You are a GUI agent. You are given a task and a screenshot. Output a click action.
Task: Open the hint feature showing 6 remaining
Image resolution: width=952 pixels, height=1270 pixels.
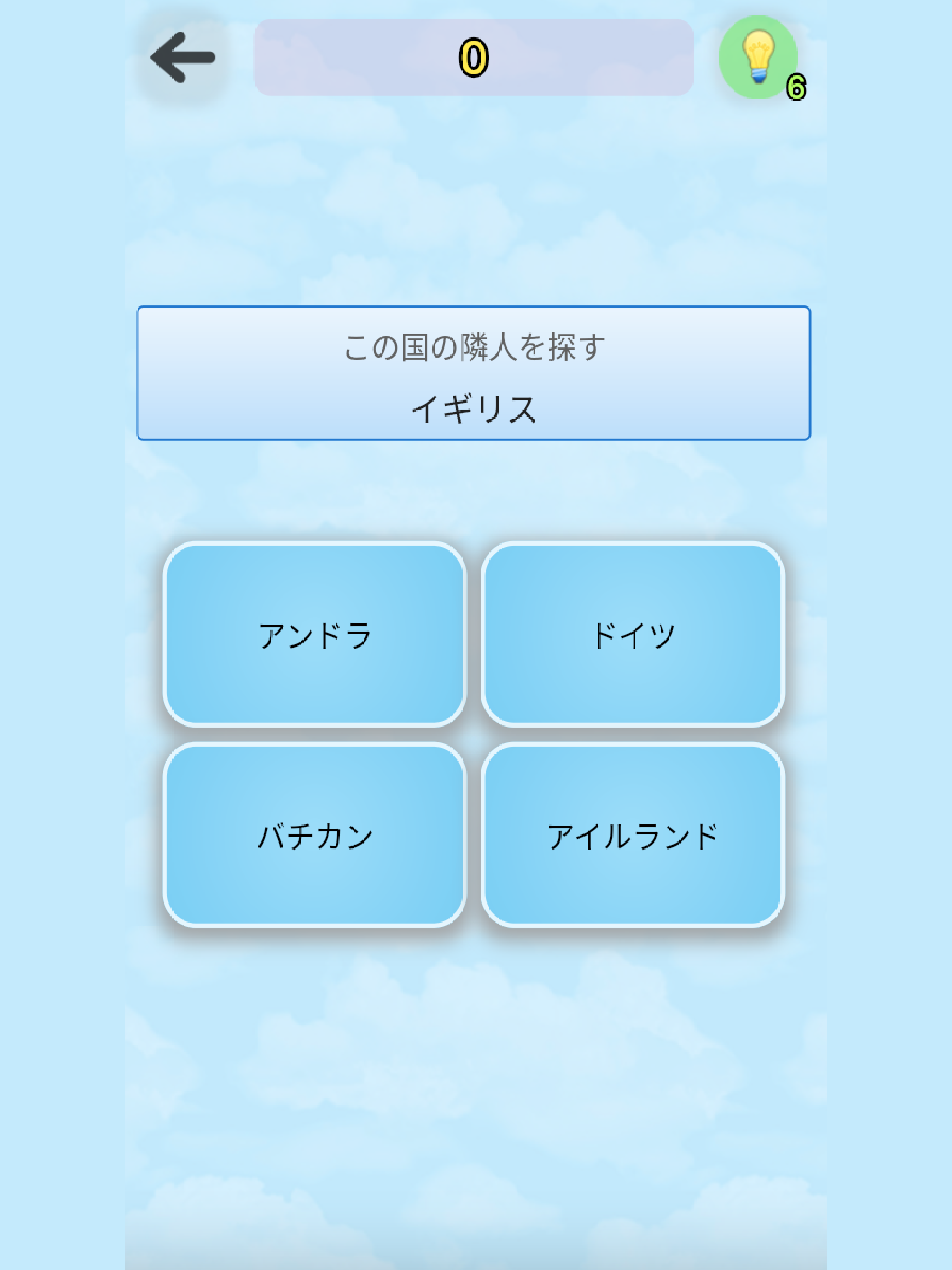(x=758, y=56)
